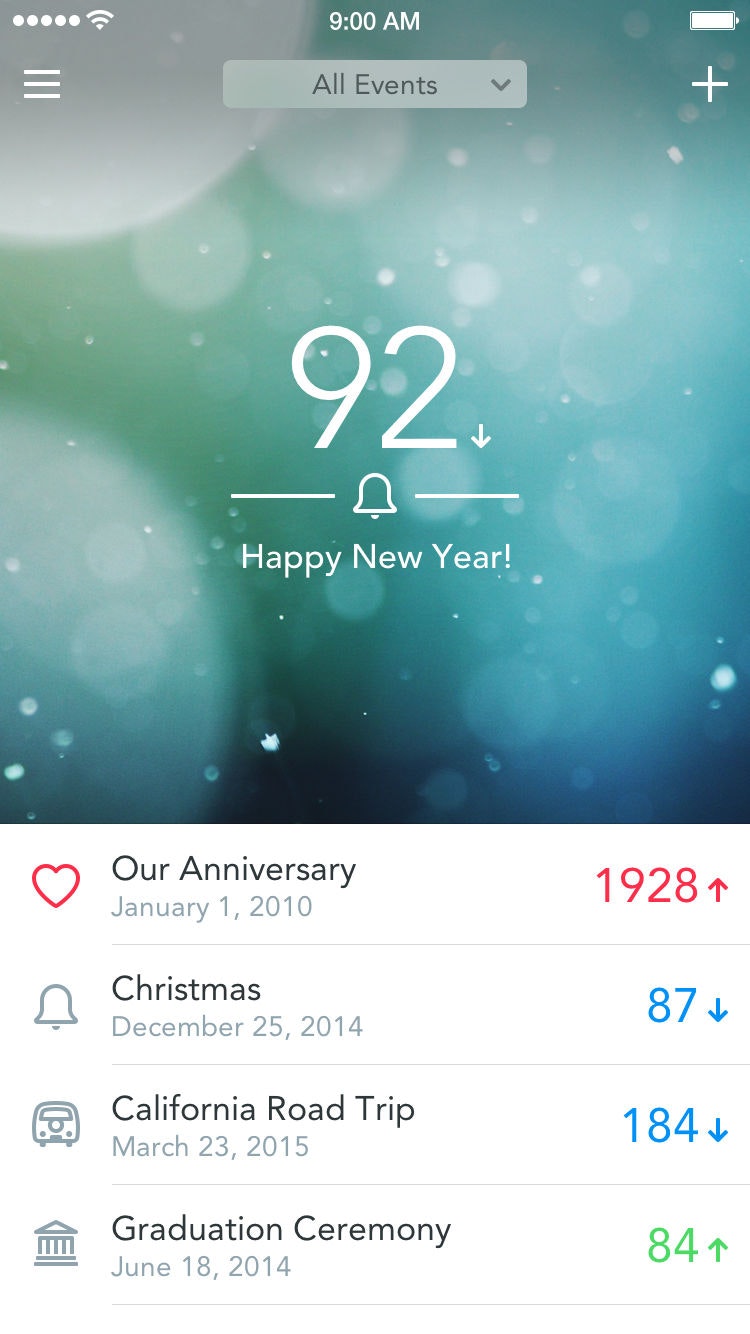Screen dimensions: 750x1334
Task: Open Our Anniversary event
Action: pyautogui.click(x=375, y=886)
